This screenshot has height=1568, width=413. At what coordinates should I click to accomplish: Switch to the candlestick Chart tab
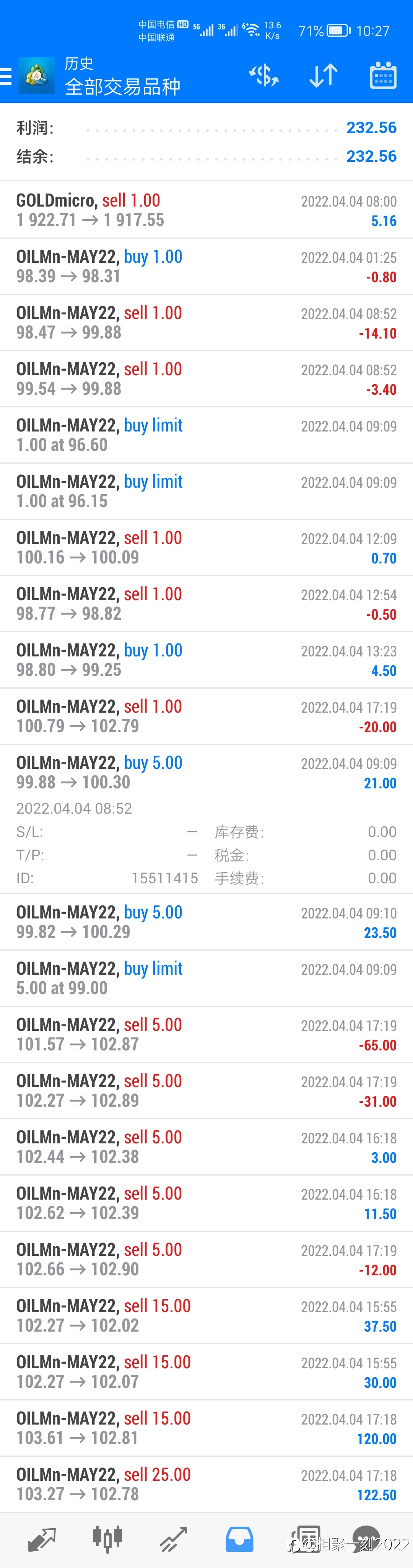(108, 1540)
